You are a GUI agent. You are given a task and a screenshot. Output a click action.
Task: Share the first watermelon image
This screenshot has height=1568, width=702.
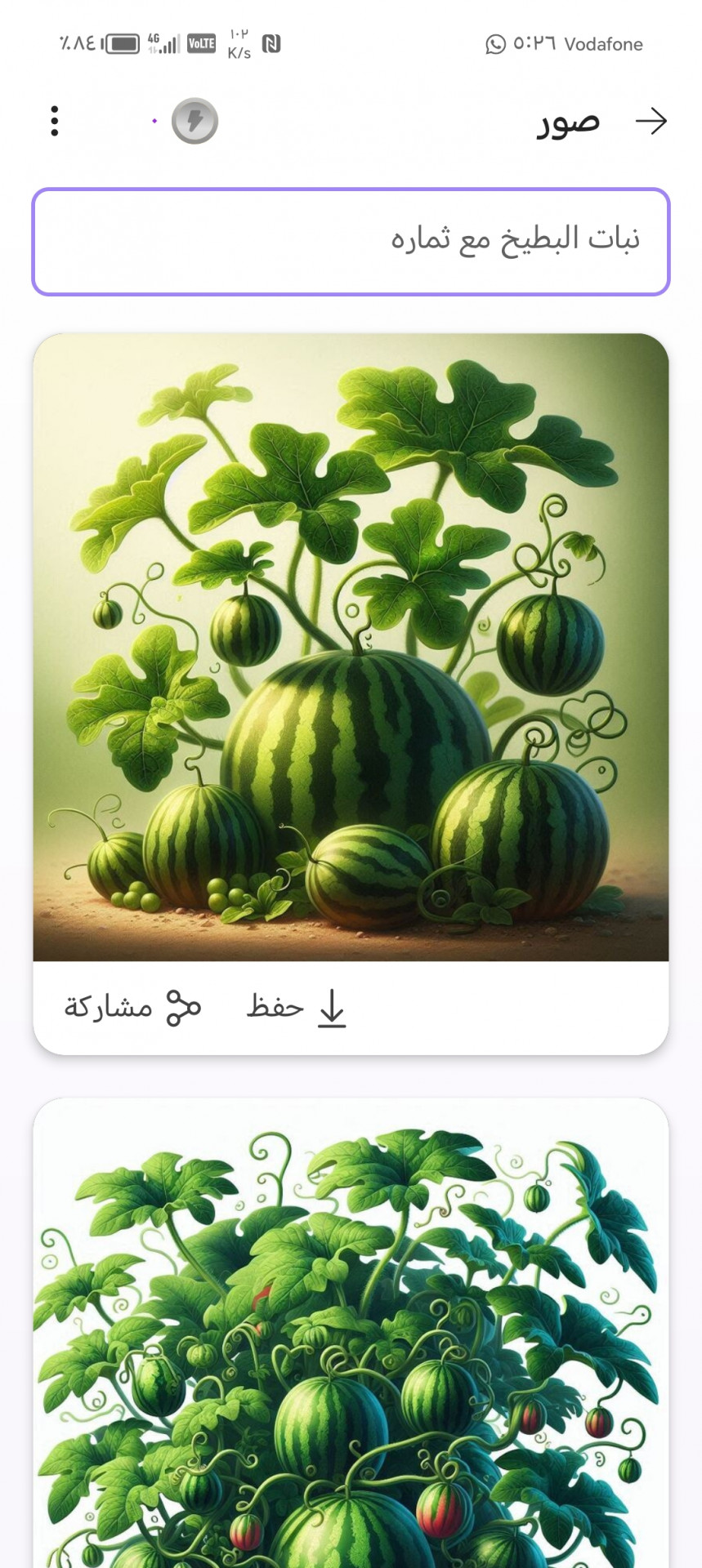tap(133, 1008)
